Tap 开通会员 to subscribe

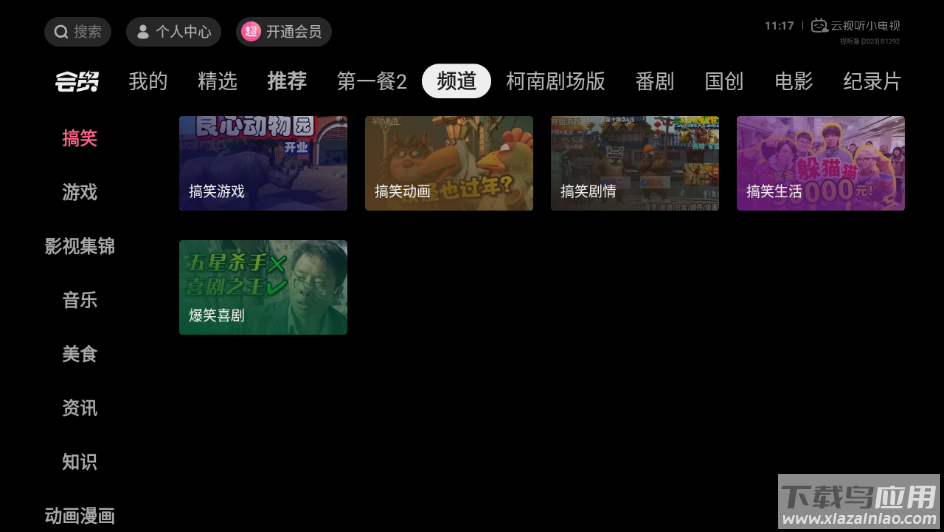tap(283, 32)
